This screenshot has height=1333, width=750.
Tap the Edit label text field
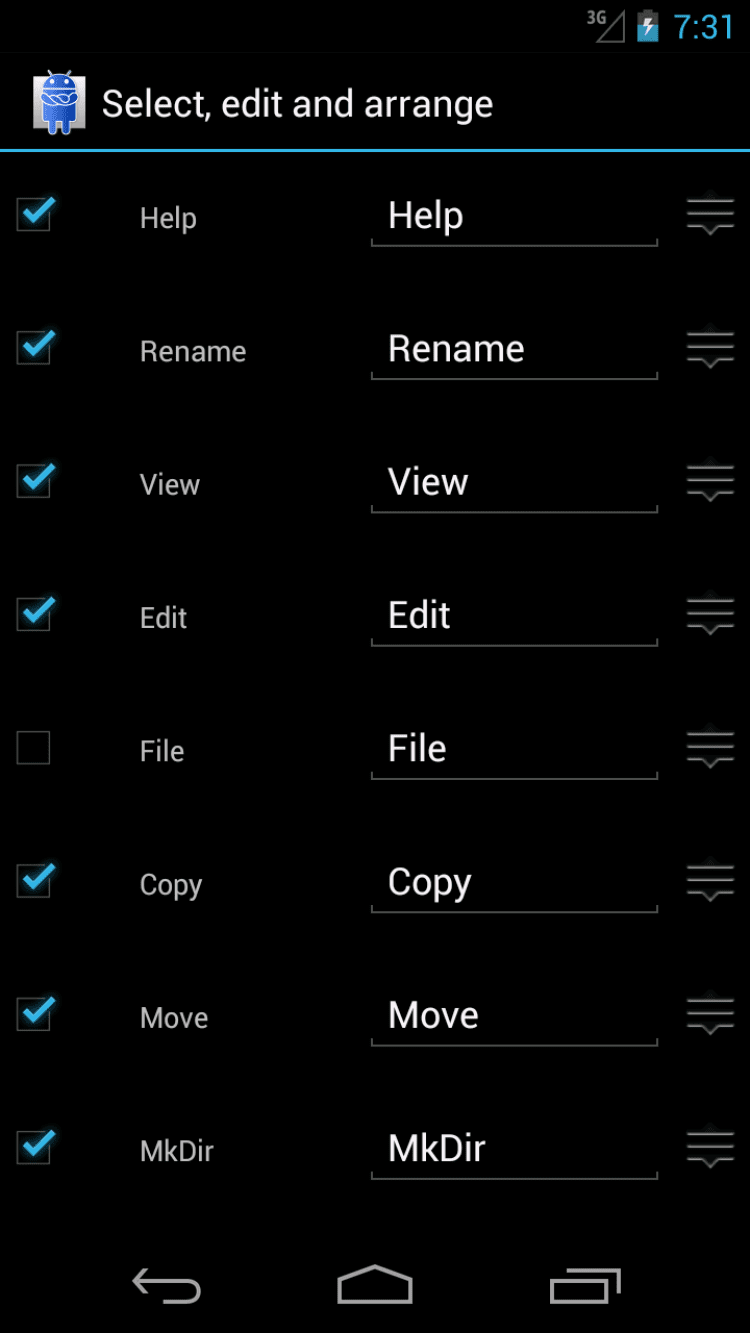(x=514, y=616)
